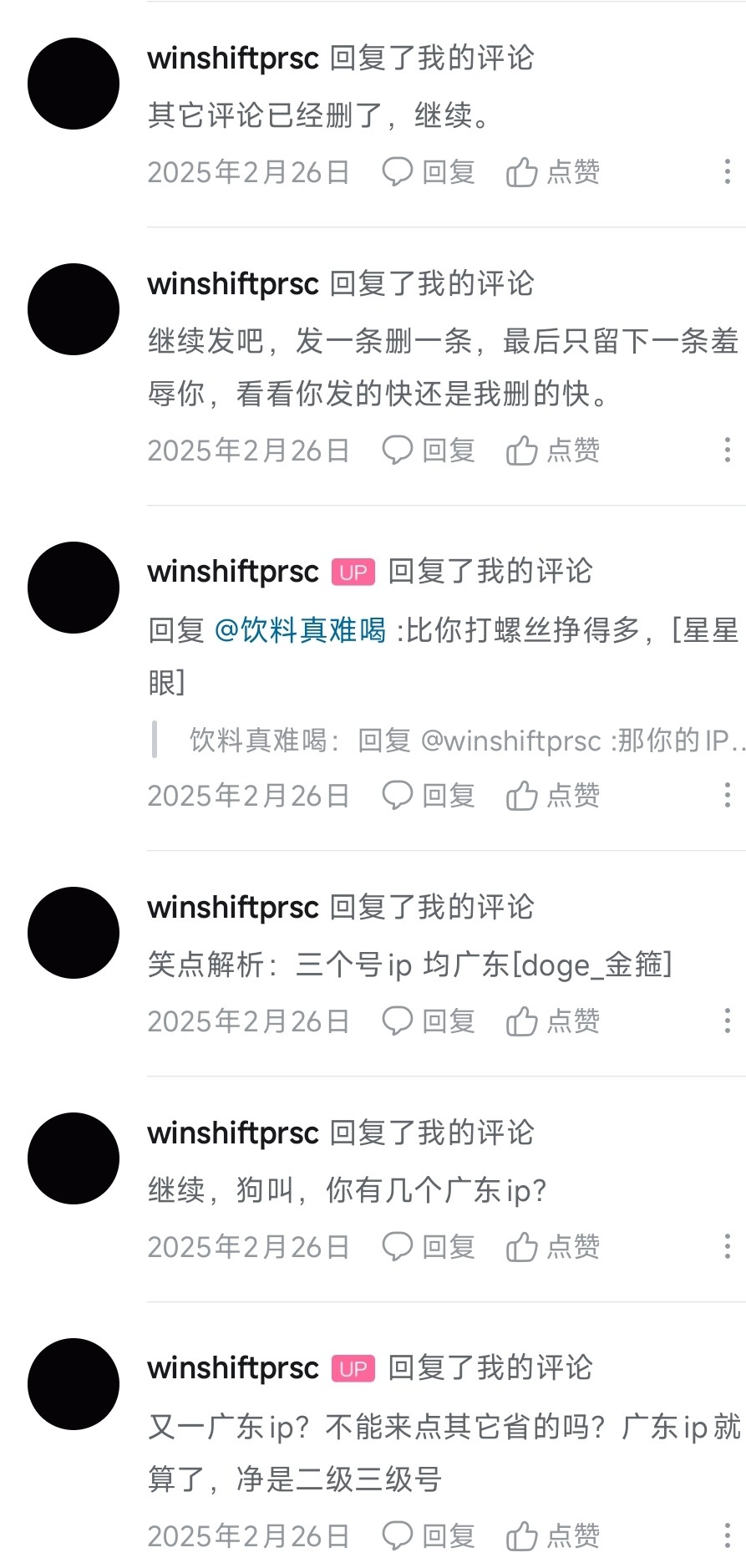Screen dimensions: 746x1568
Task: Like the '比你打螺丝挣得多' comment
Action: tap(553, 796)
